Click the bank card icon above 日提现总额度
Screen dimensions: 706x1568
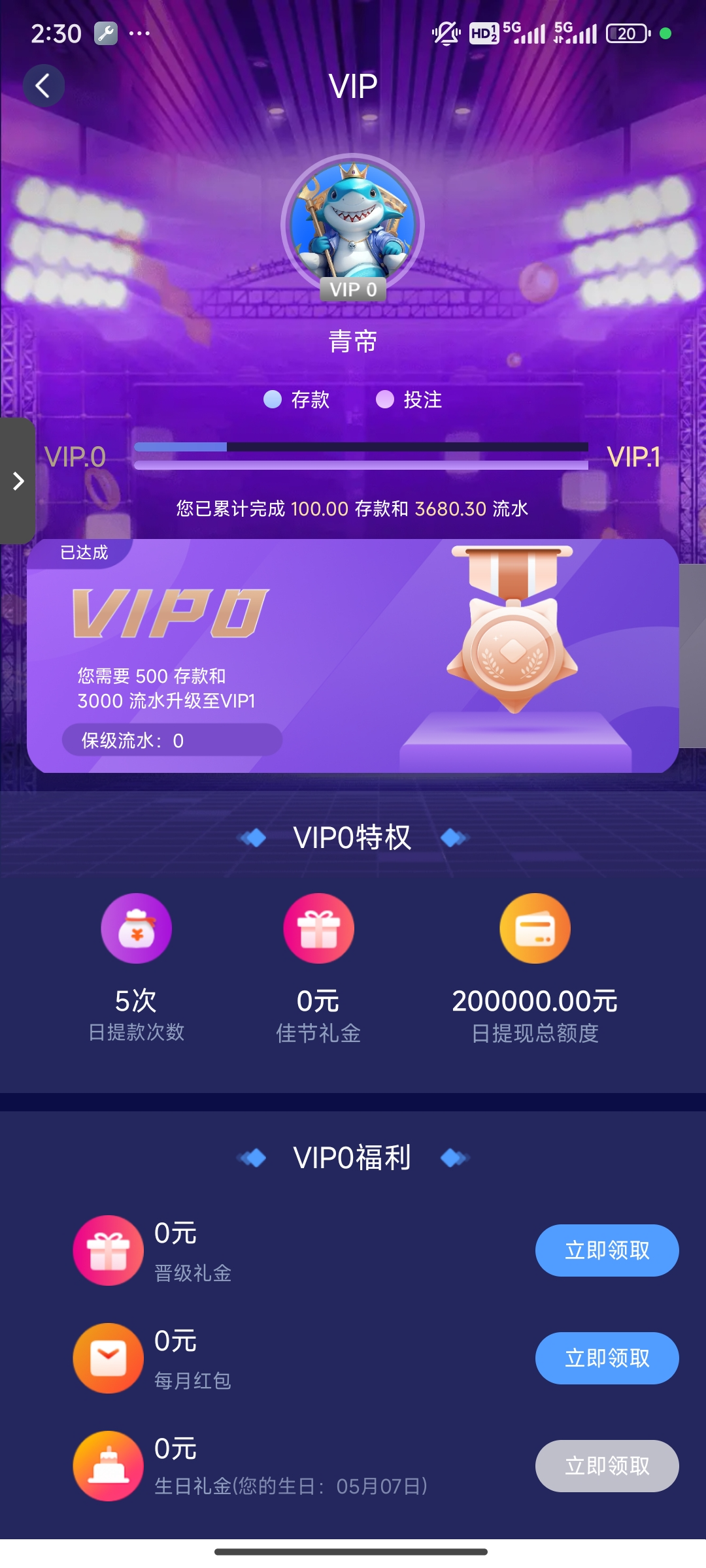click(x=533, y=928)
